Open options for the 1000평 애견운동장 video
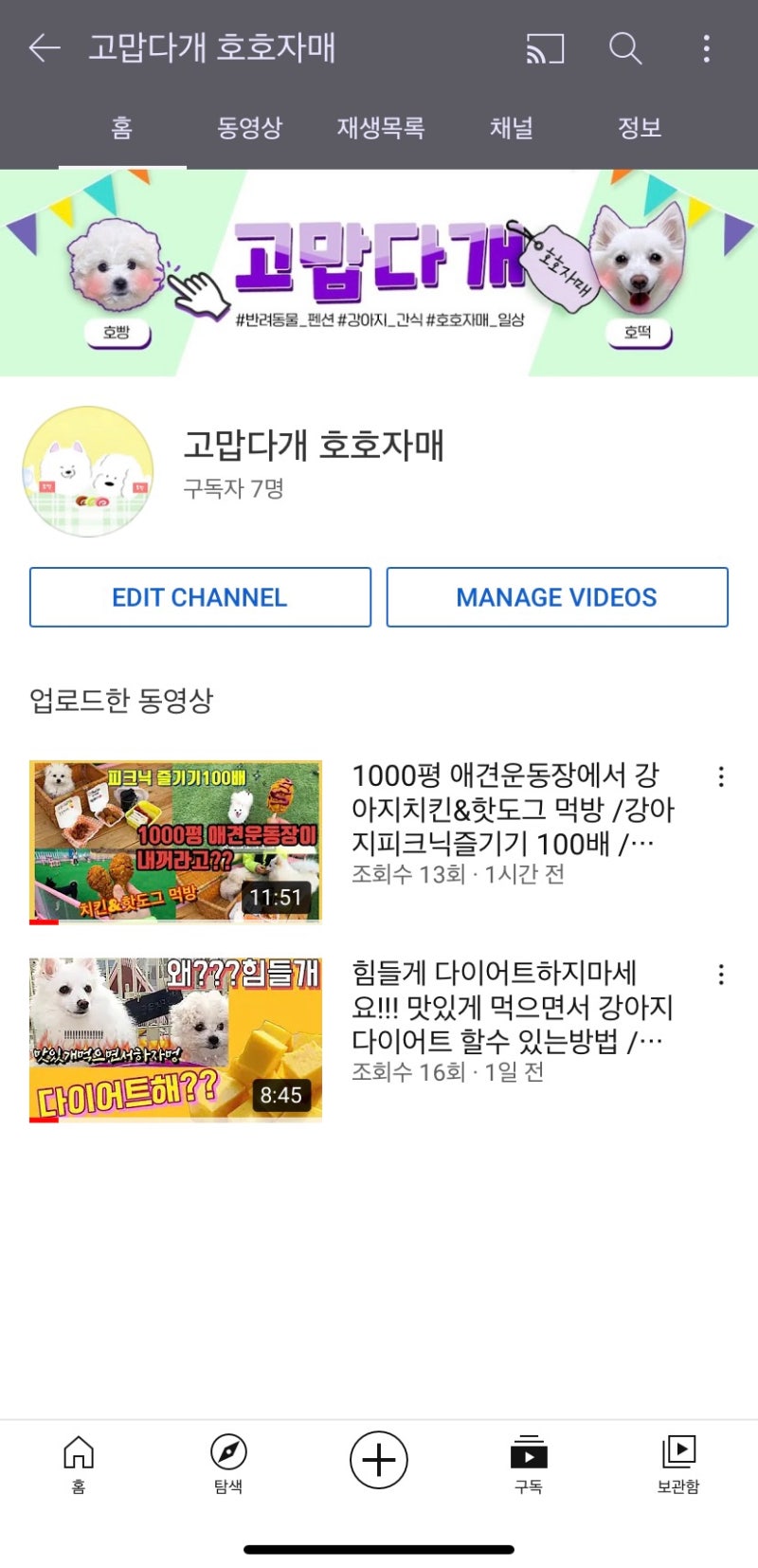 tap(721, 776)
